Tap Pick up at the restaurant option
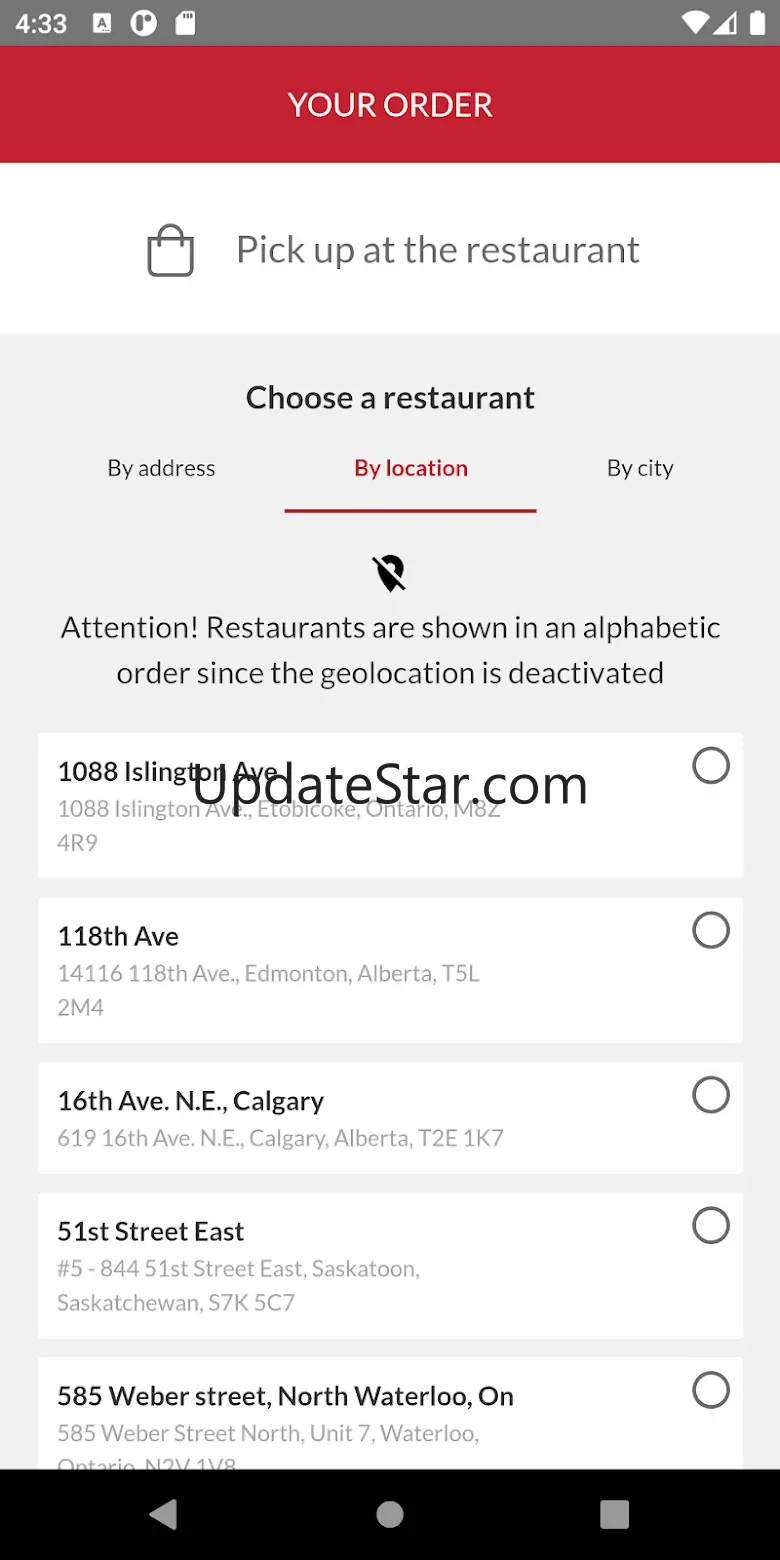This screenshot has height=1560, width=780. pos(390,250)
